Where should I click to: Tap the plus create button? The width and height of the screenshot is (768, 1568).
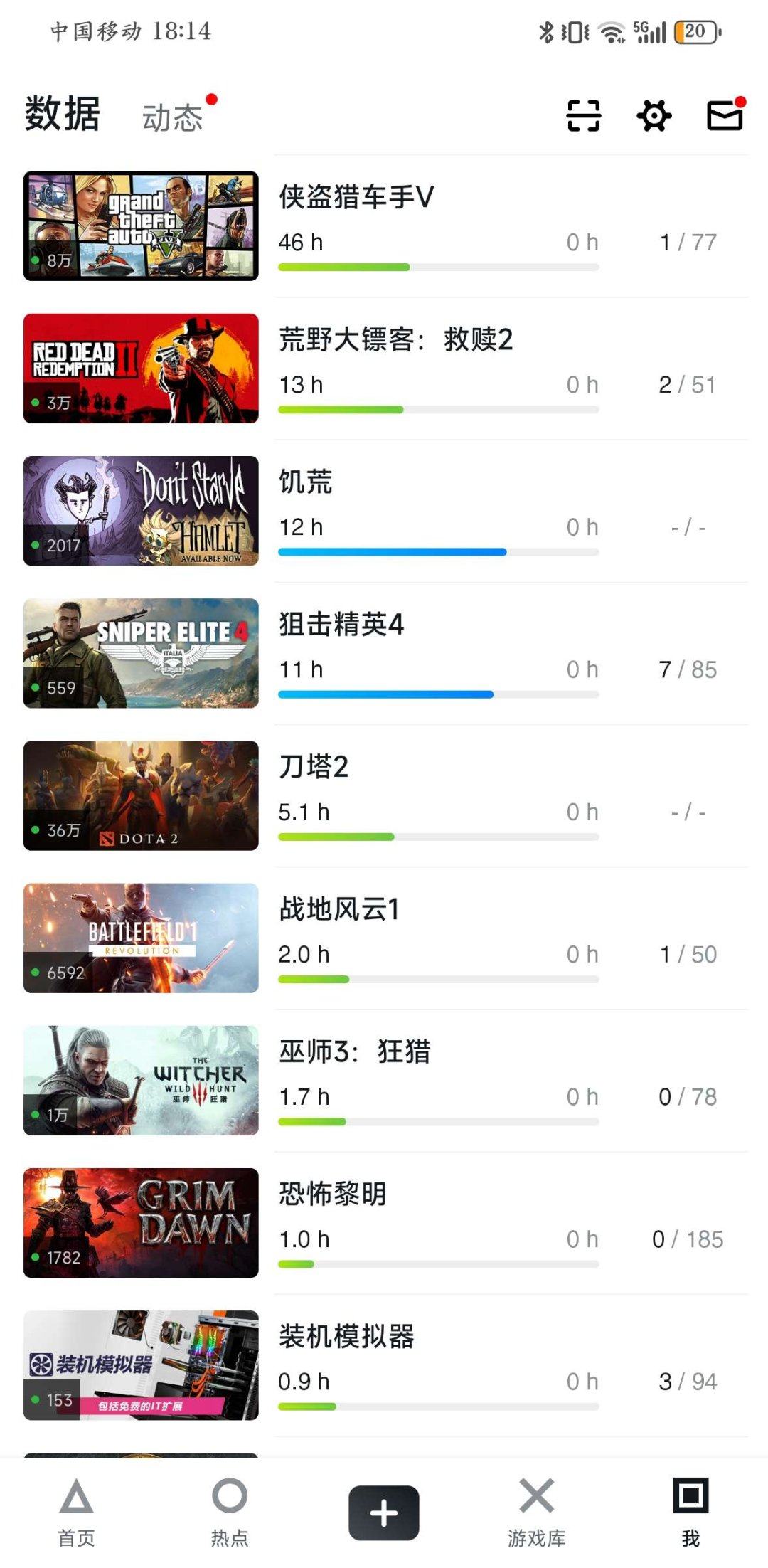[x=384, y=1513]
